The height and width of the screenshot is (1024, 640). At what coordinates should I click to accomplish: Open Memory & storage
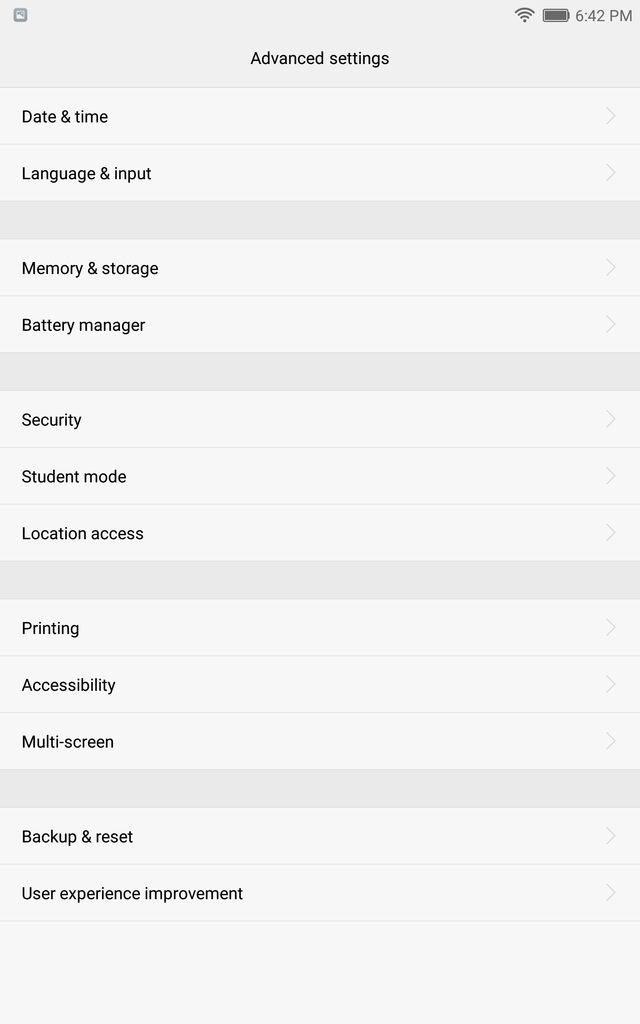pos(320,268)
